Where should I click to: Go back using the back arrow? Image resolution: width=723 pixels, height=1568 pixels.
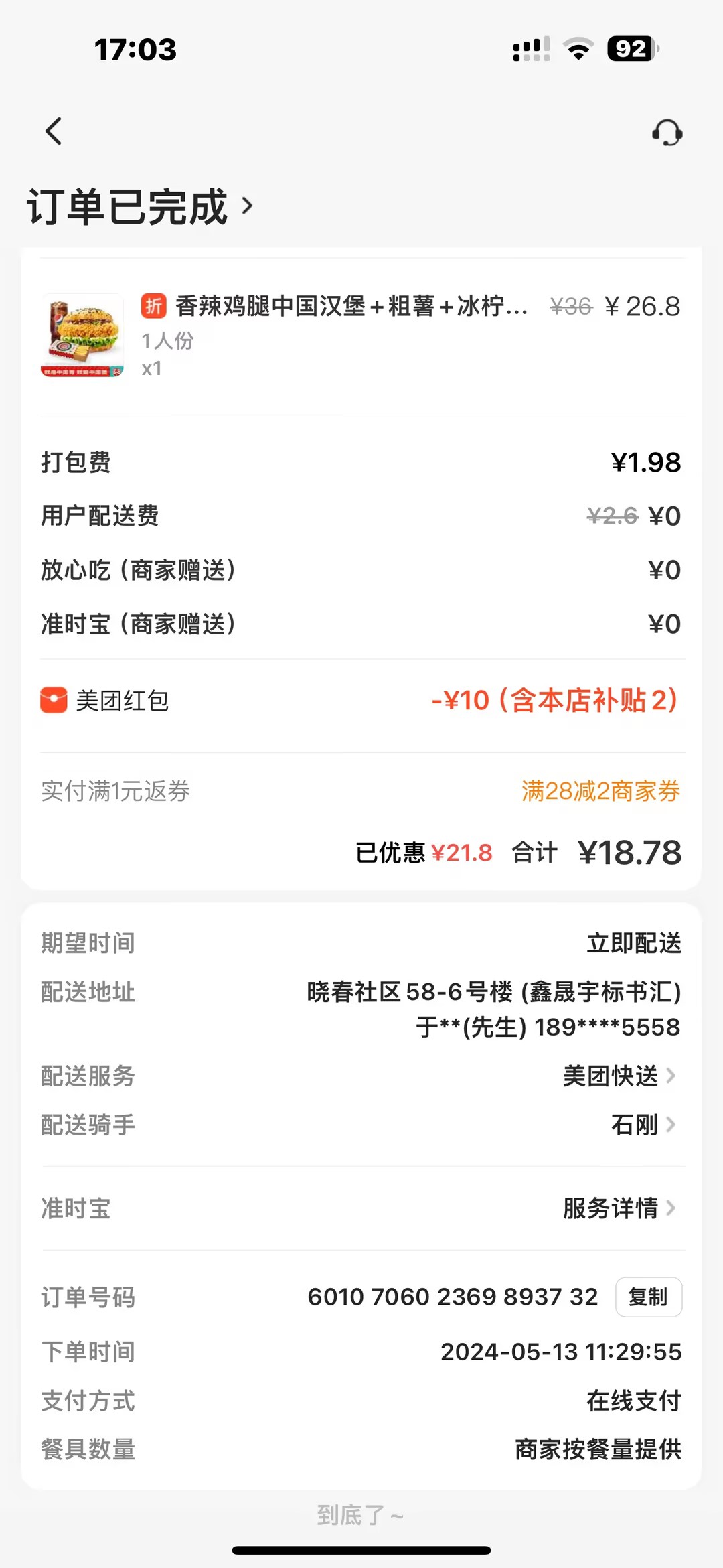(54, 131)
